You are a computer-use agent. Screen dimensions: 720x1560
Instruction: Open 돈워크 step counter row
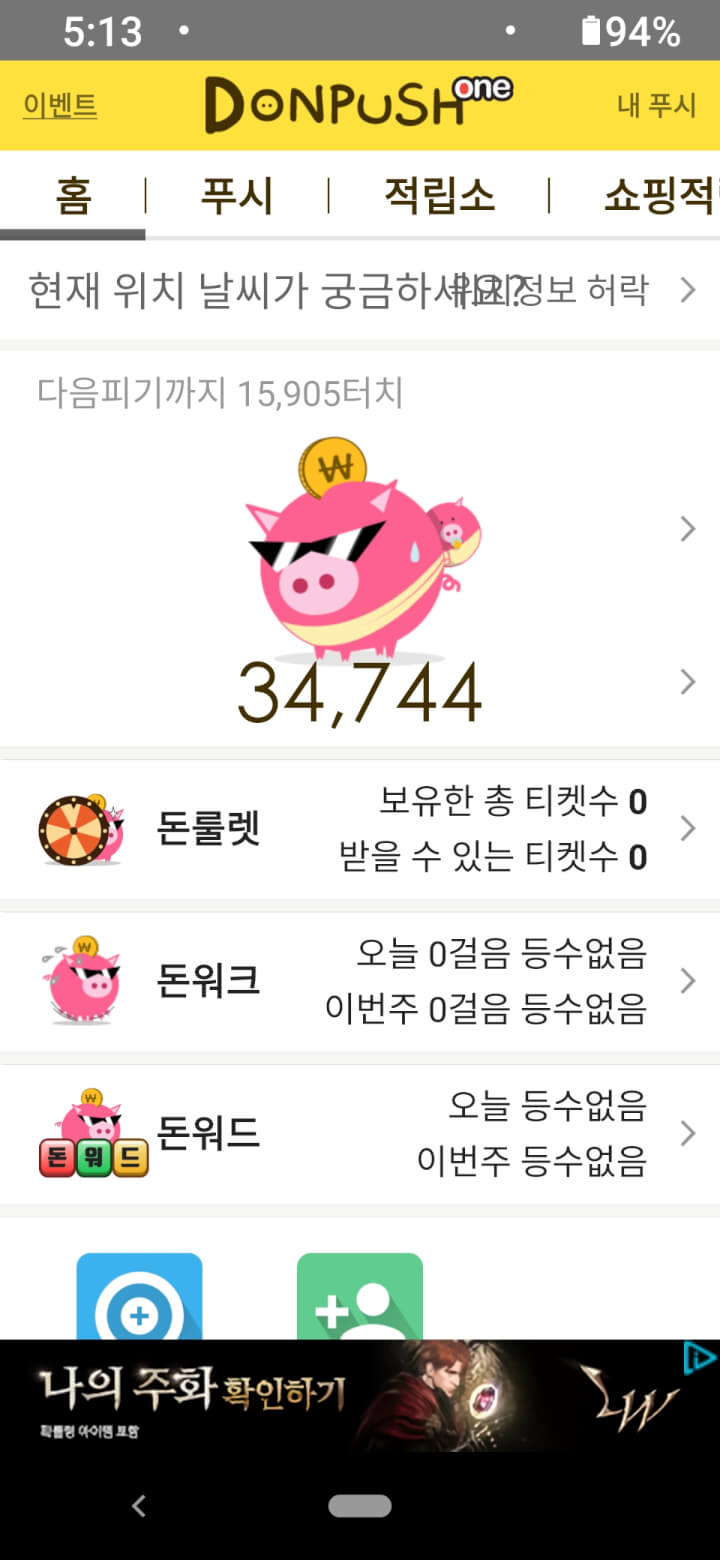[360, 982]
